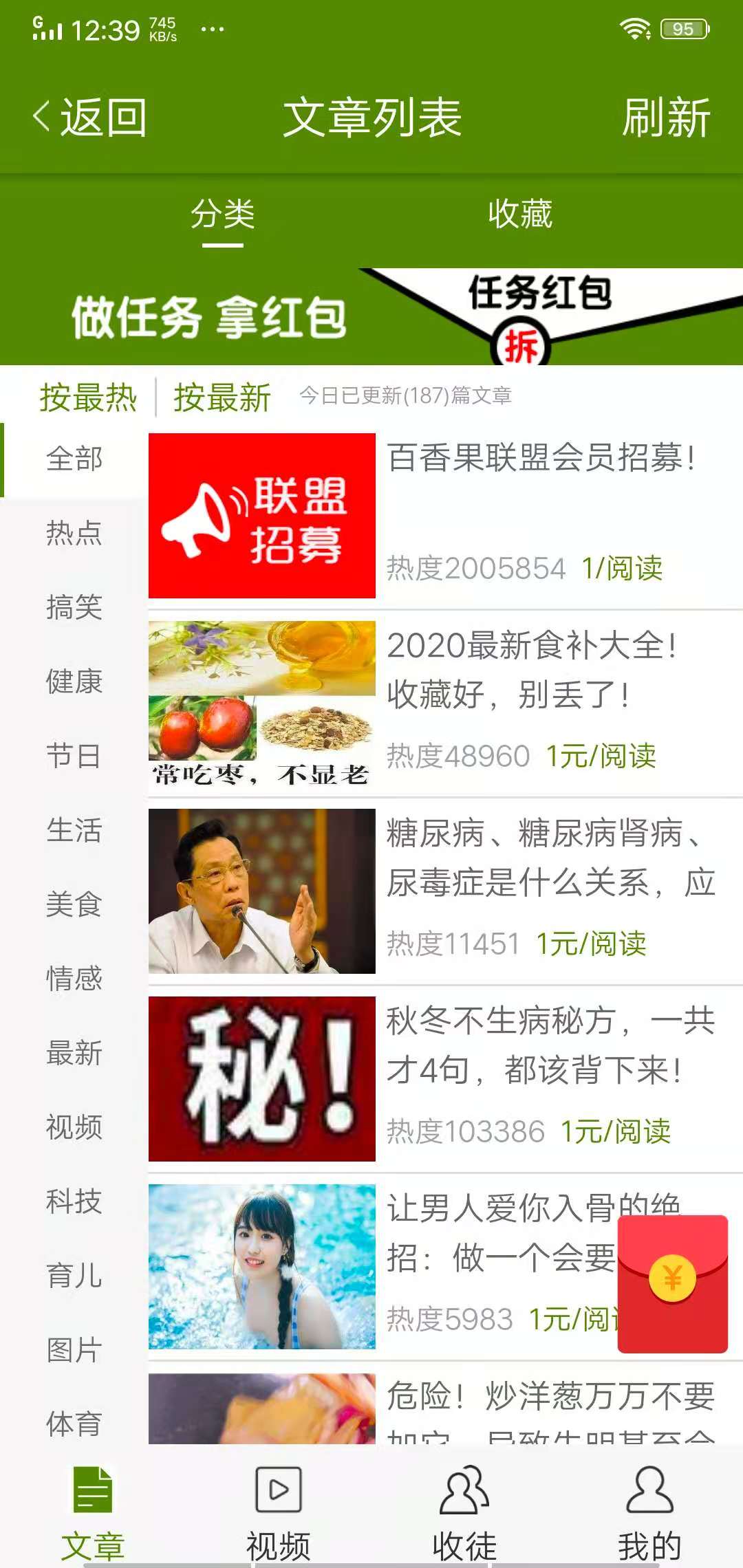The width and height of the screenshot is (743, 1568).
Task: Switch to the 收藏 tab
Action: (520, 215)
